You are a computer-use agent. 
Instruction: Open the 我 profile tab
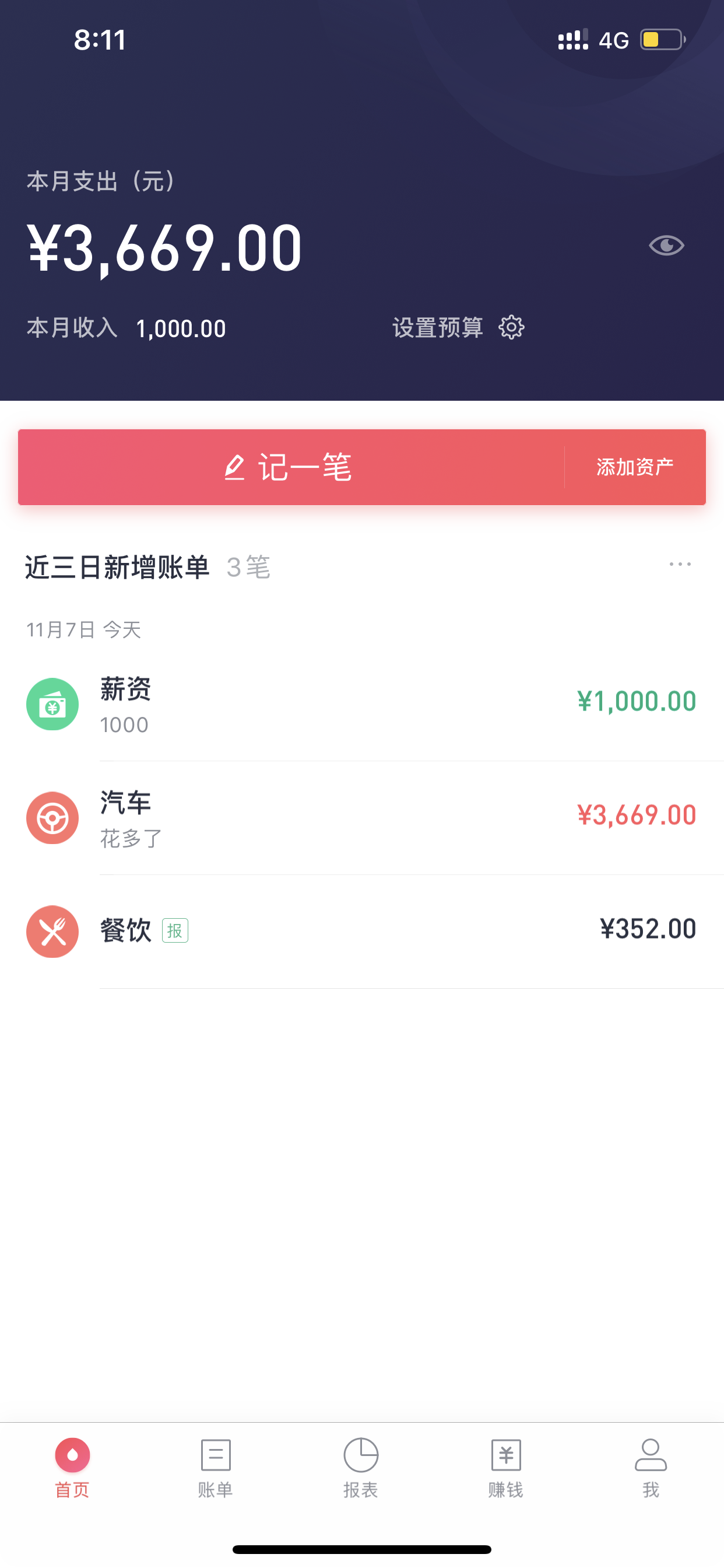(651, 1468)
